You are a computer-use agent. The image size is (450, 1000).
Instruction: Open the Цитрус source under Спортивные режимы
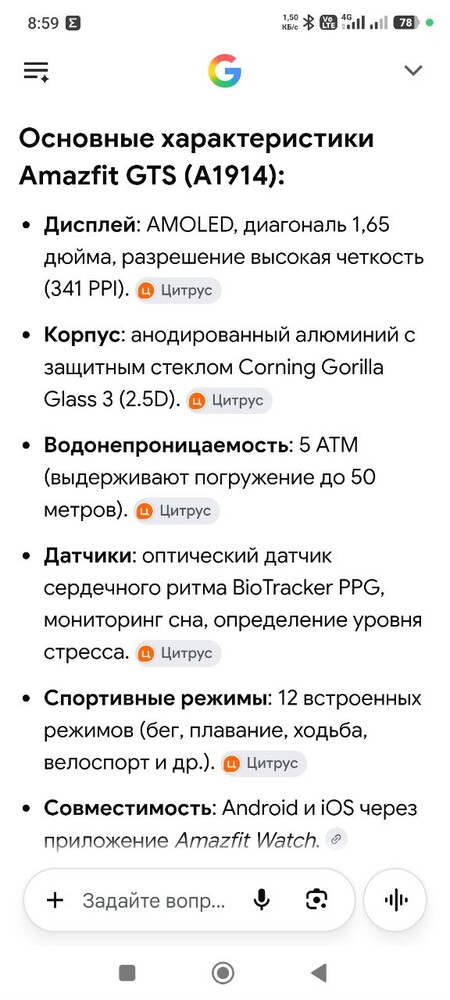[x=264, y=763]
